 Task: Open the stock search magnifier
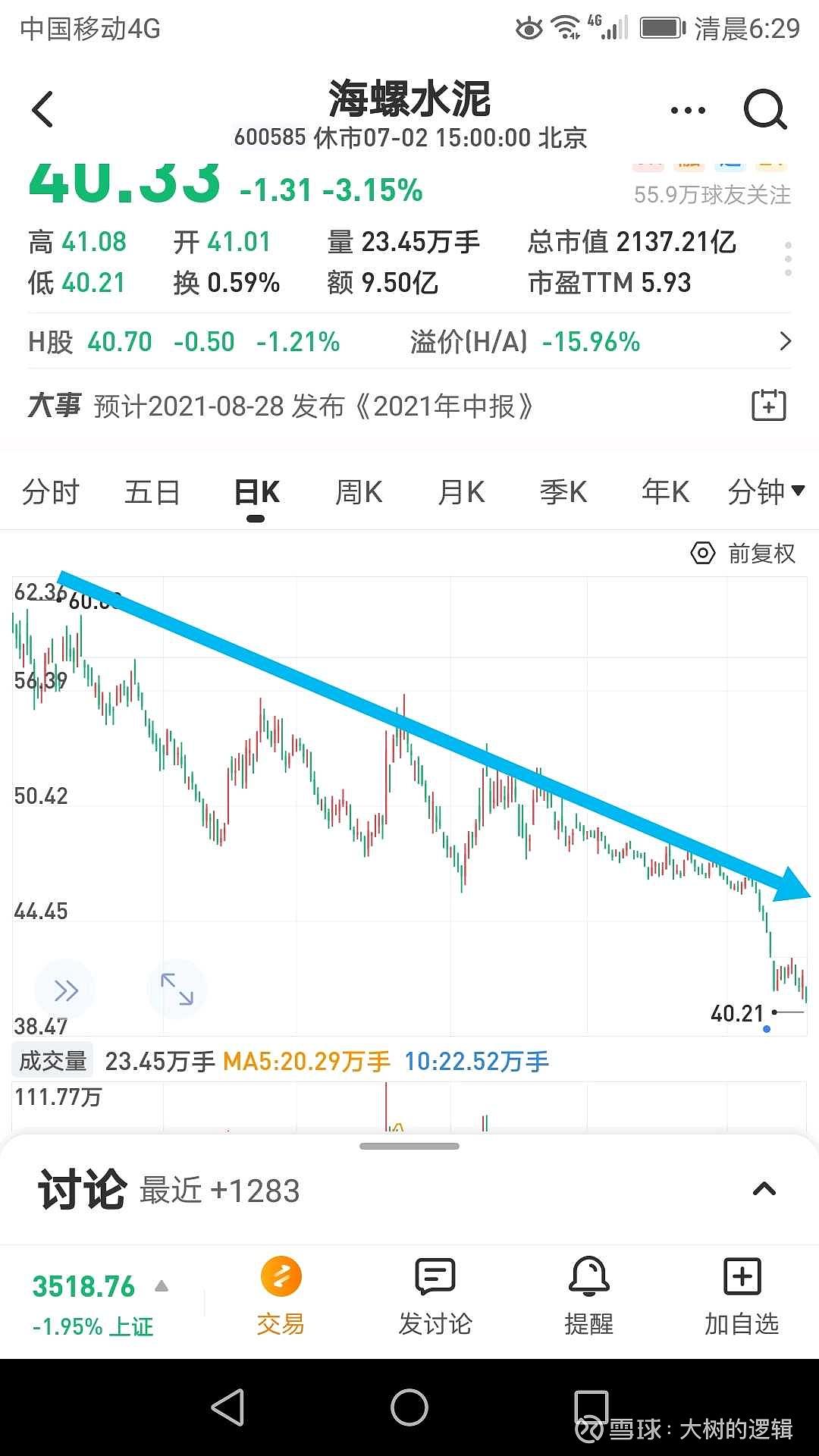tap(764, 111)
